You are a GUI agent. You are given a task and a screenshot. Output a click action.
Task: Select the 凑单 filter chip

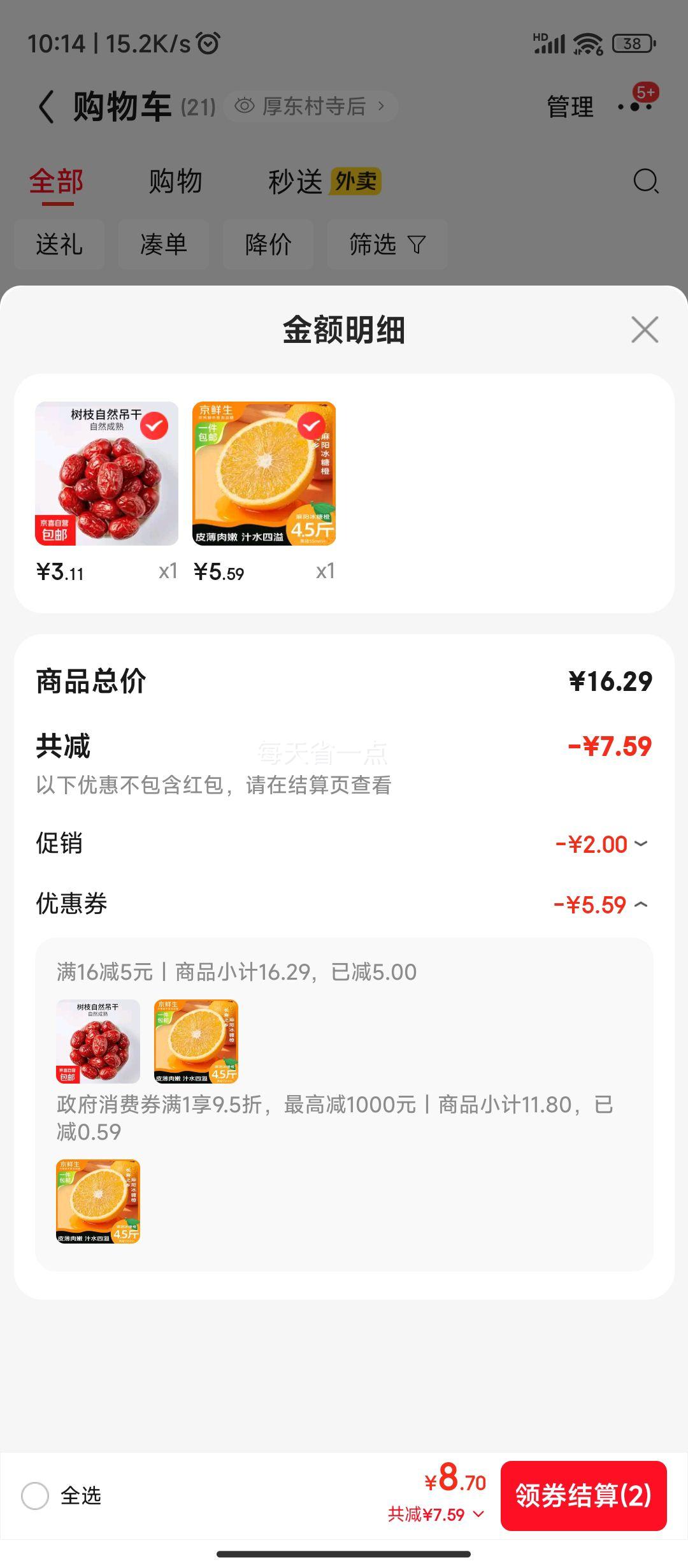click(164, 244)
